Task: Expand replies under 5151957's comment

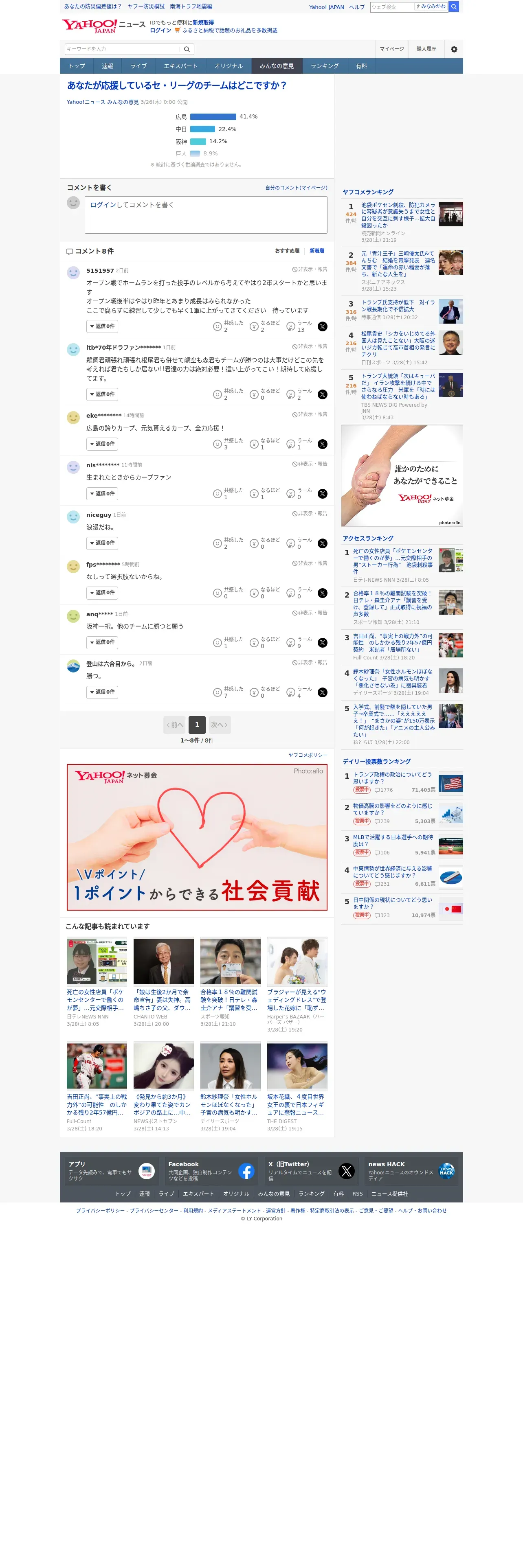Action: pyautogui.click(x=102, y=326)
